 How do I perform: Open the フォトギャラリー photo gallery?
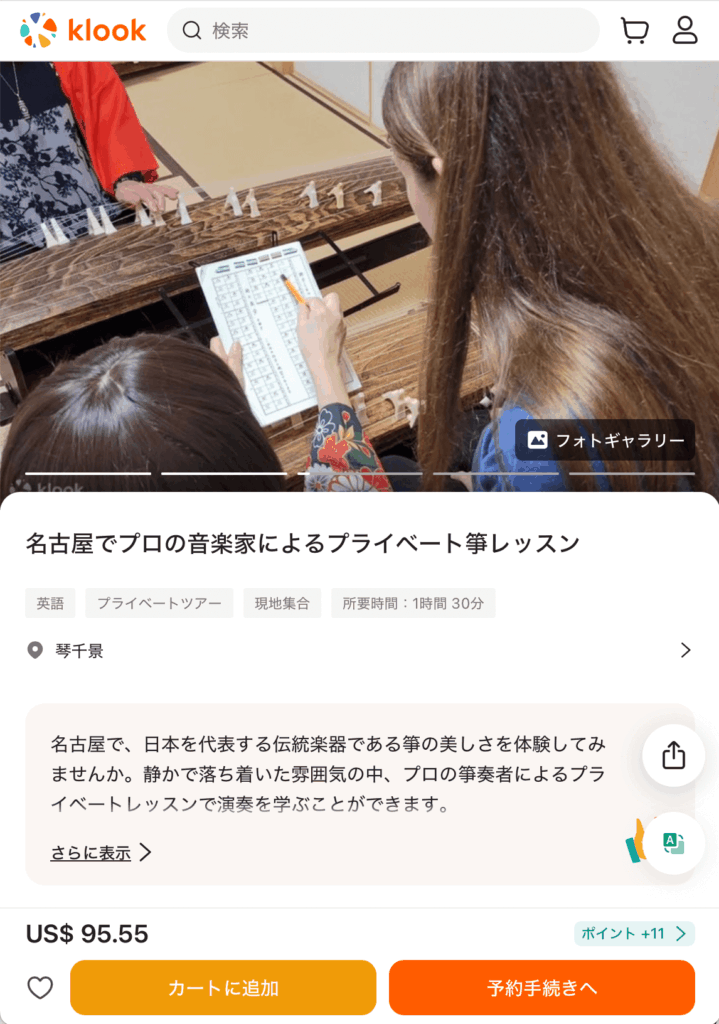pyautogui.click(x=605, y=440)
